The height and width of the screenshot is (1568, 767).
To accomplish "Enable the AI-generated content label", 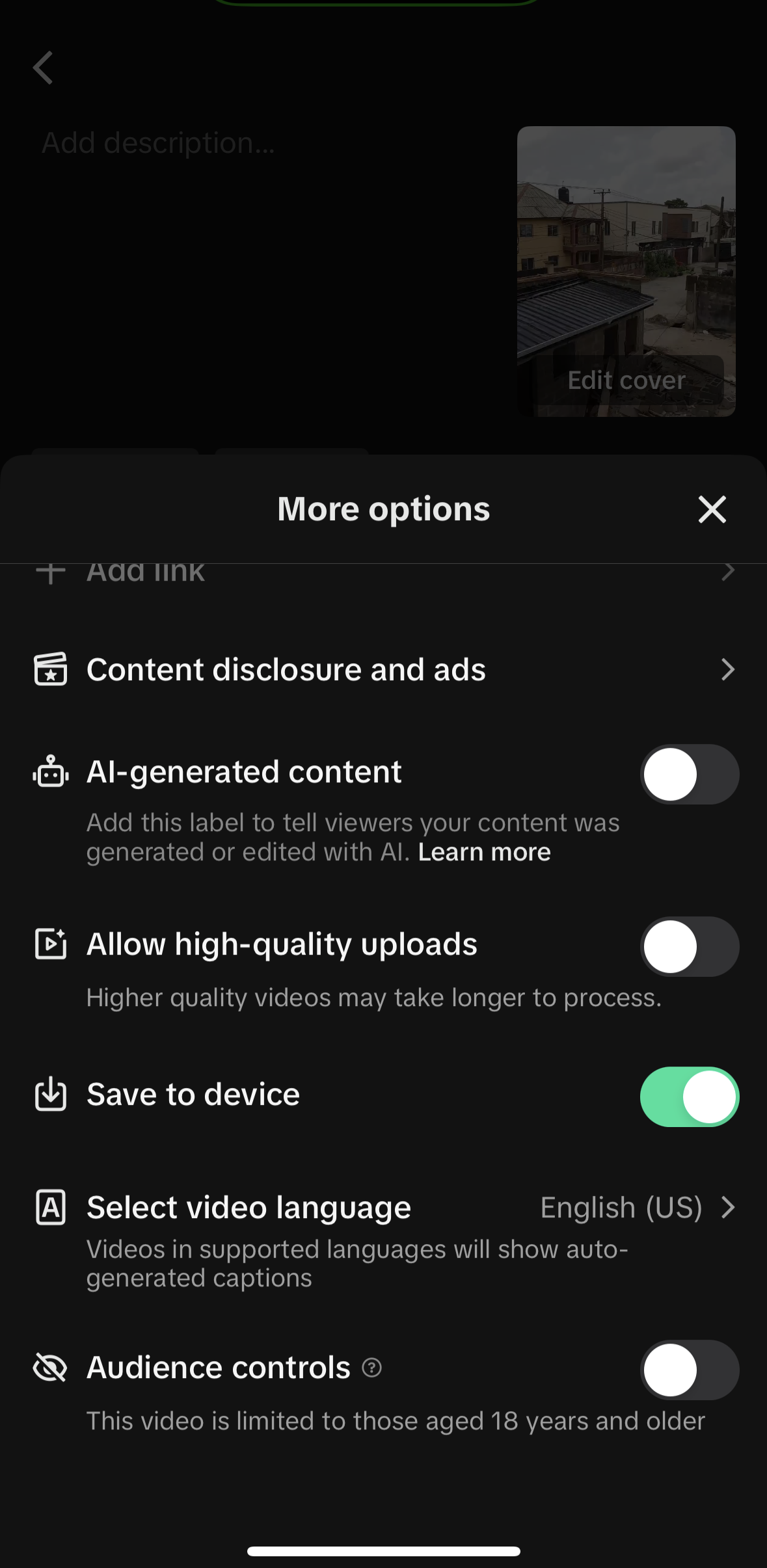I will 689,775.
